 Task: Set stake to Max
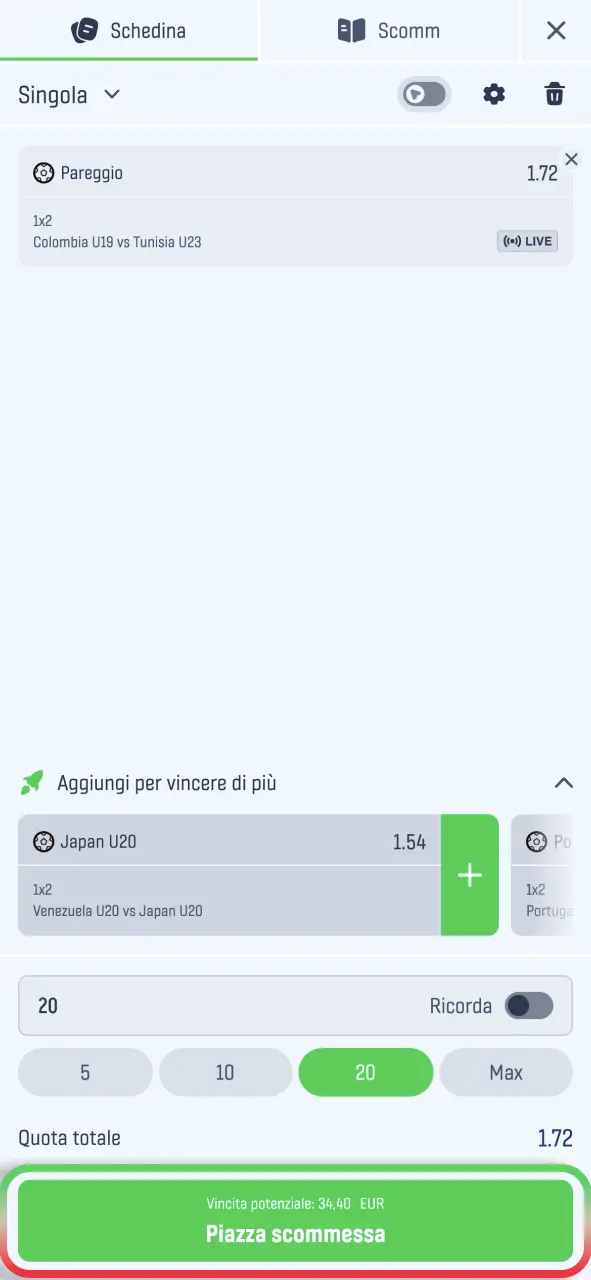tap(506, 1073)
